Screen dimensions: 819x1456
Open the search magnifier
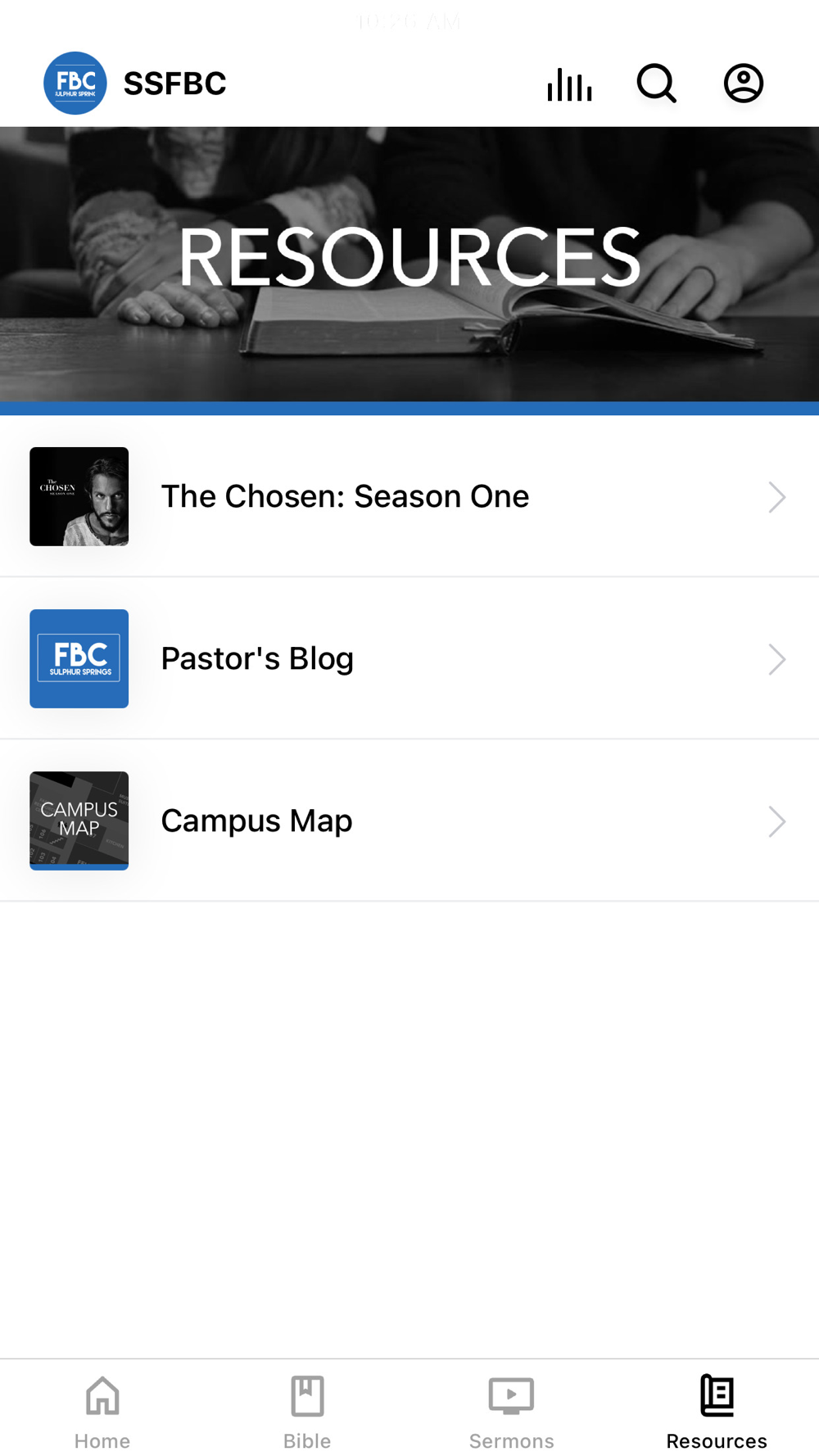pos(657,84)
